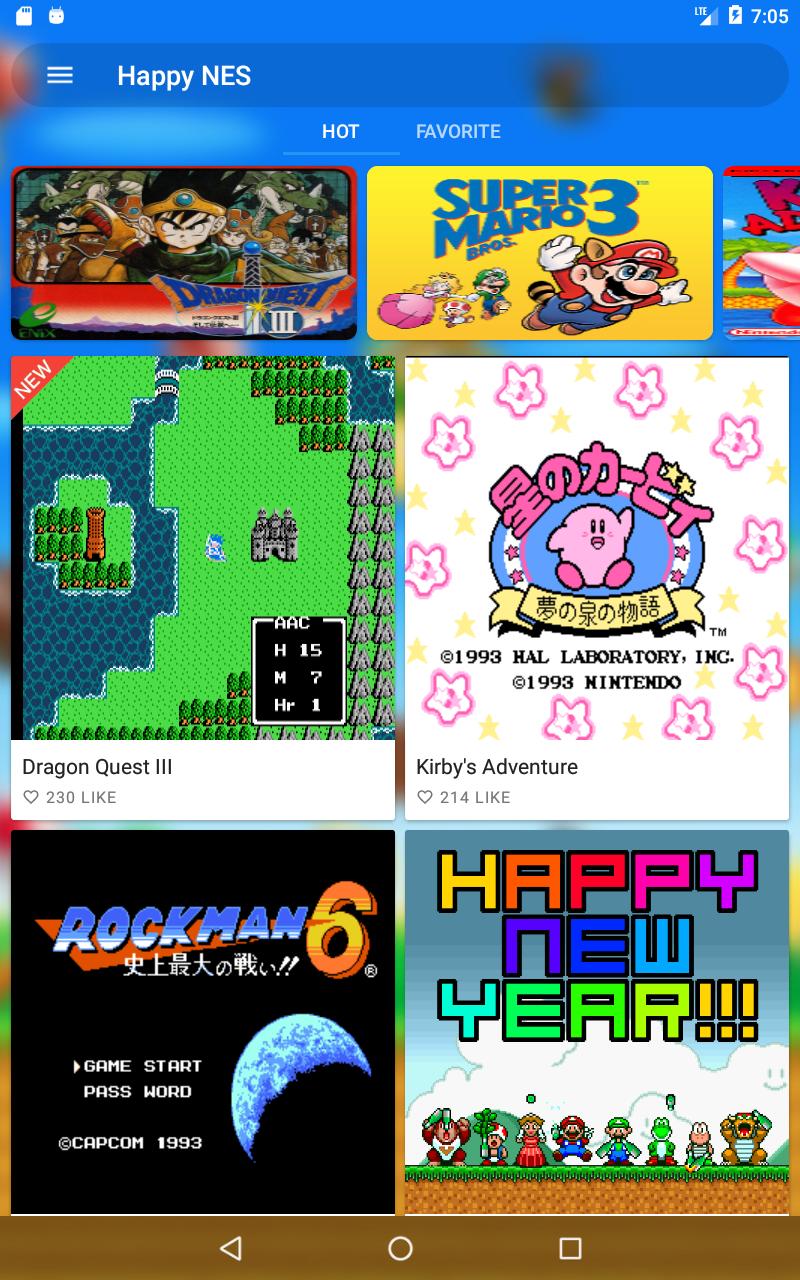Return to the device home screen
Image resolution: width=800 pixels, height=1280 pixels.
click(400, 1248)
